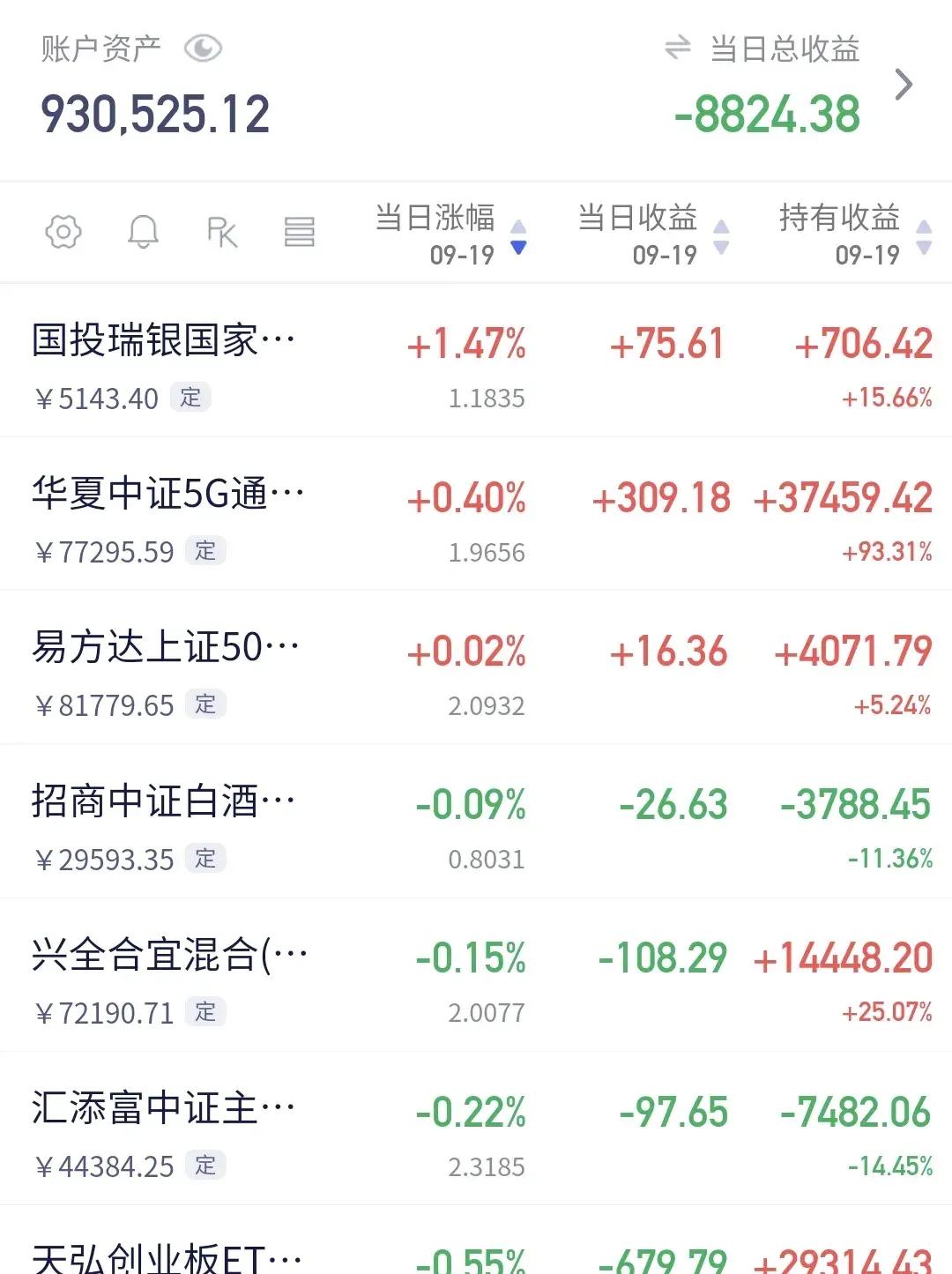Open the settings gear icon
This screenshot has height=1274, width=952.
62,232
